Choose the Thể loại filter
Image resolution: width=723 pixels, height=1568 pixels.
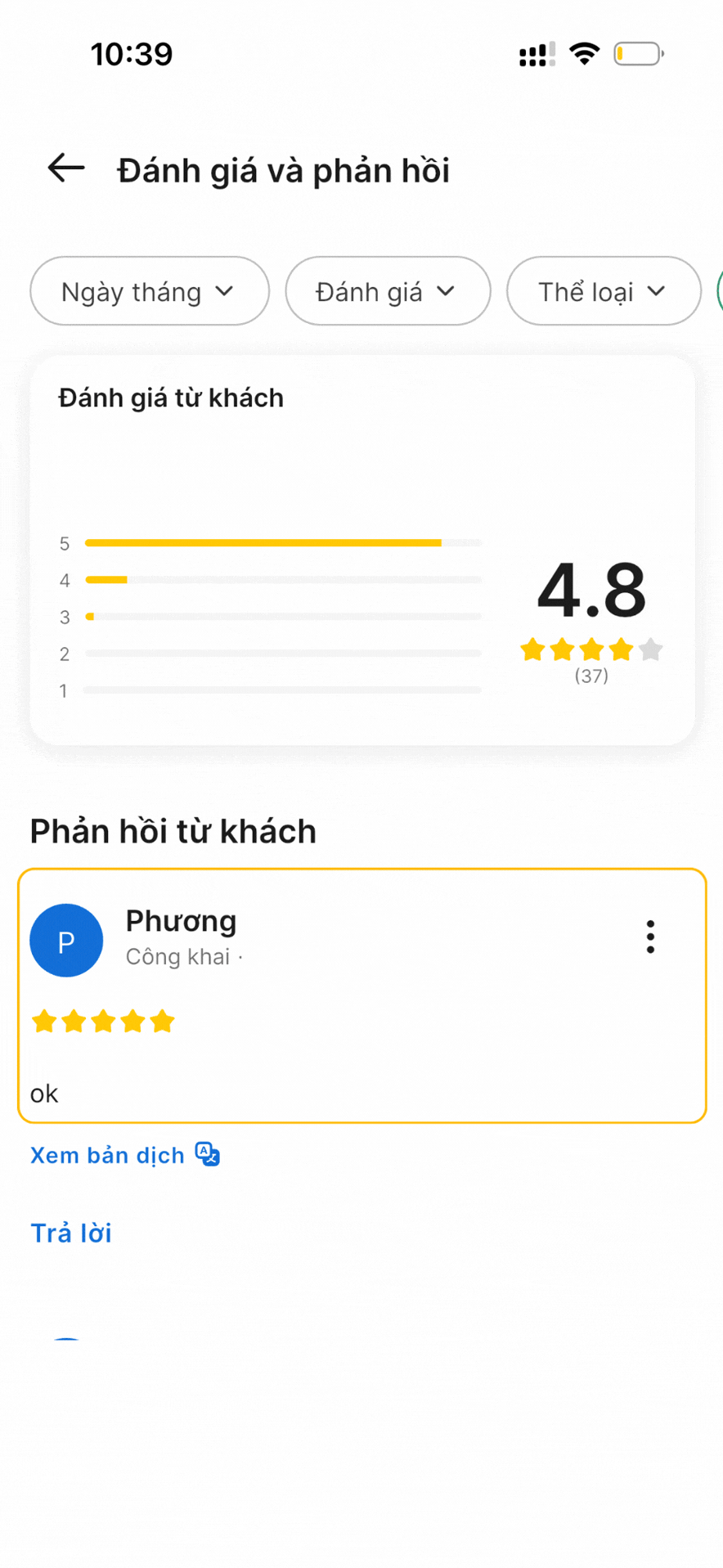pos(603,291)
